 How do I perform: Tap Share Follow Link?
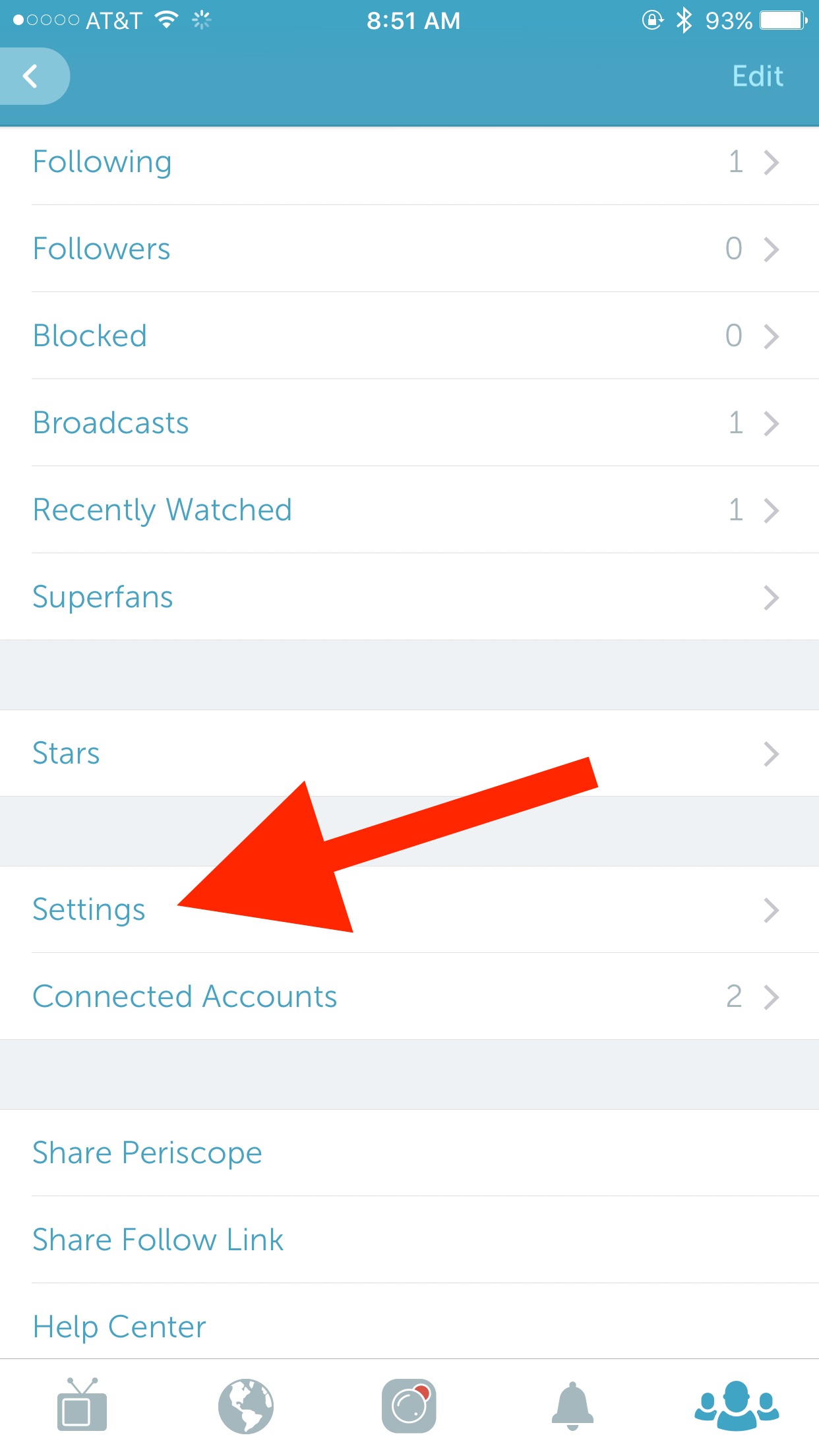(x=409, y=1240)
